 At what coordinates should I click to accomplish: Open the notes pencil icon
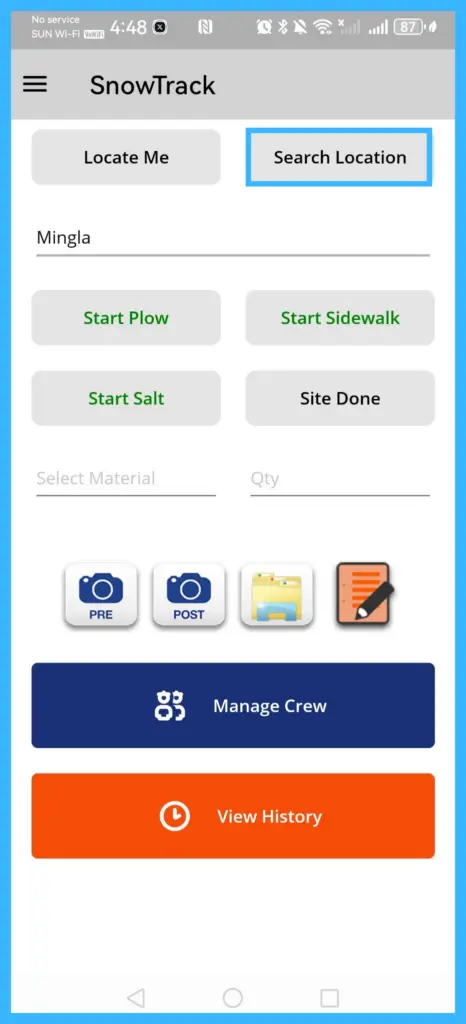point(365,595)
